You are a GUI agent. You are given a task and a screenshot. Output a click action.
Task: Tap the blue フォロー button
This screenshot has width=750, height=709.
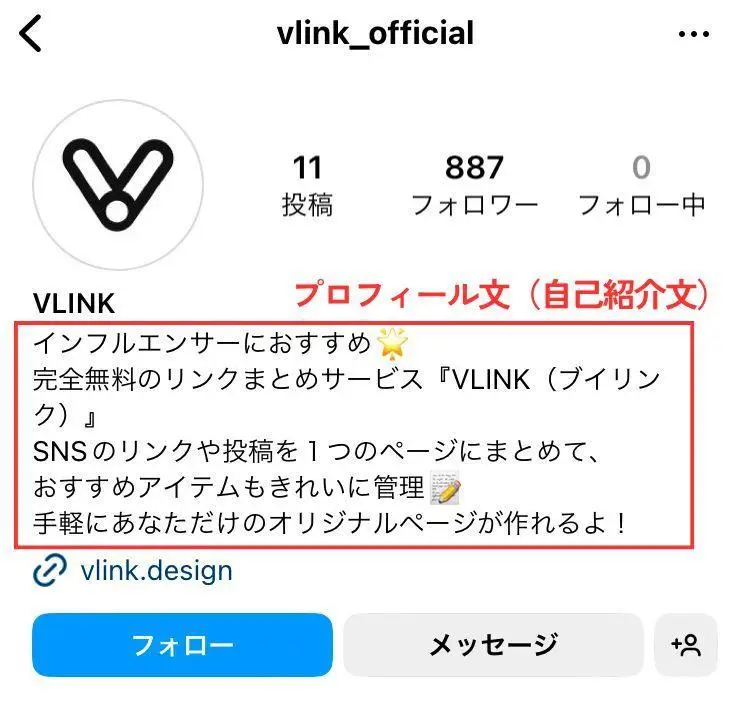[182, 645]
